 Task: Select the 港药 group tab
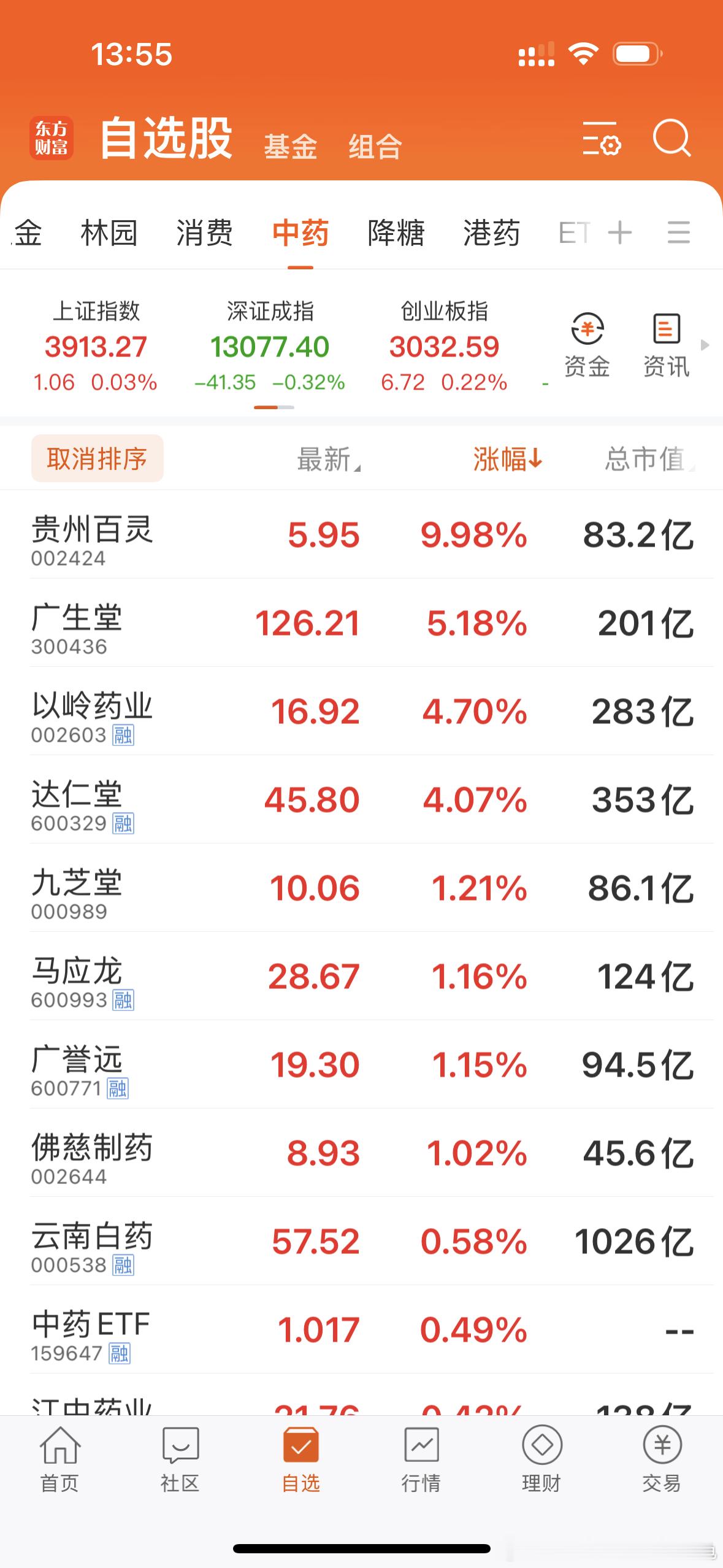point(492,233)
